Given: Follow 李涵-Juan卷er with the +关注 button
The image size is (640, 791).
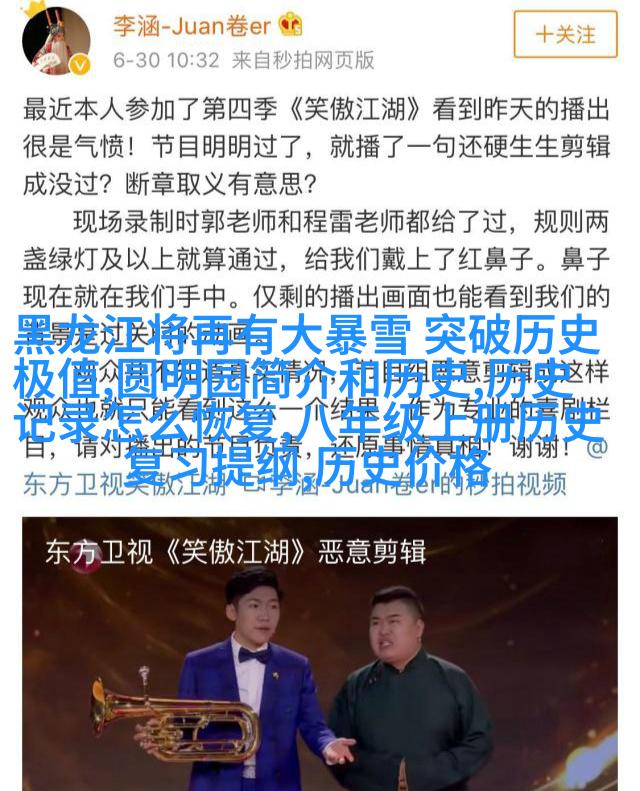Looking at the screenshot, I should coord(565,34).
